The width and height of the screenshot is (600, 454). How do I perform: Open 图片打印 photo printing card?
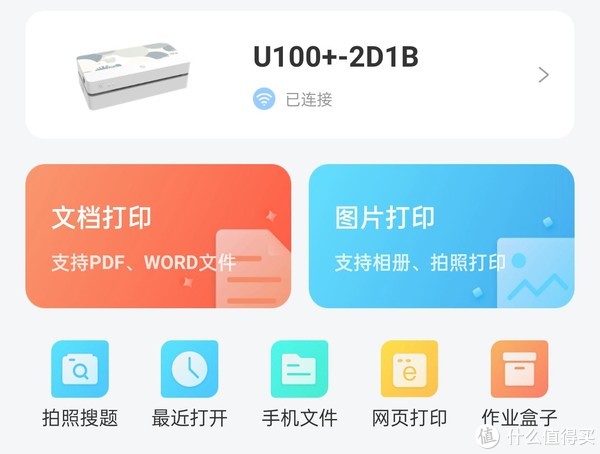tap(441, 236)
